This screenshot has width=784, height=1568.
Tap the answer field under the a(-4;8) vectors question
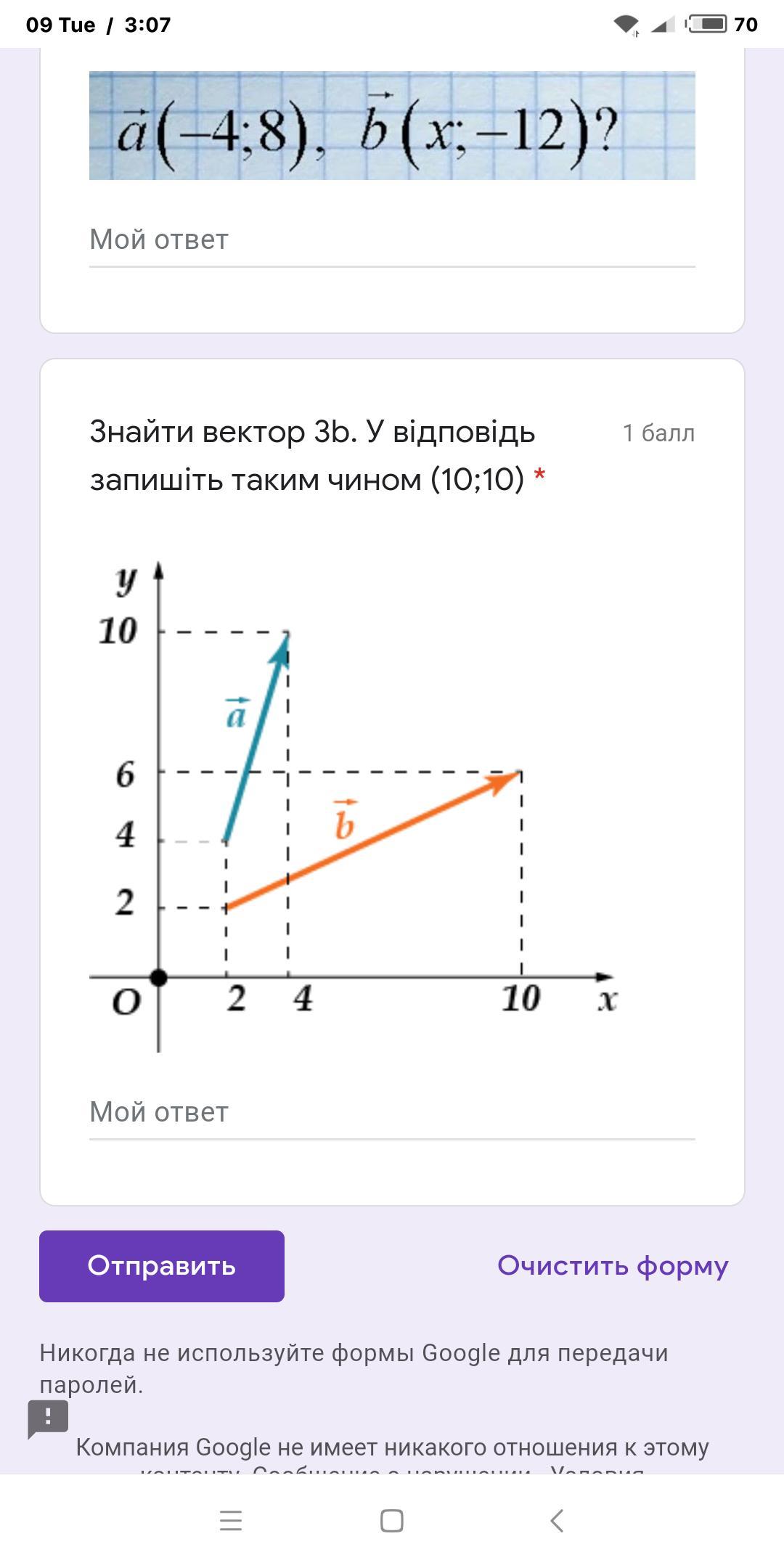[x=392, y=241]
